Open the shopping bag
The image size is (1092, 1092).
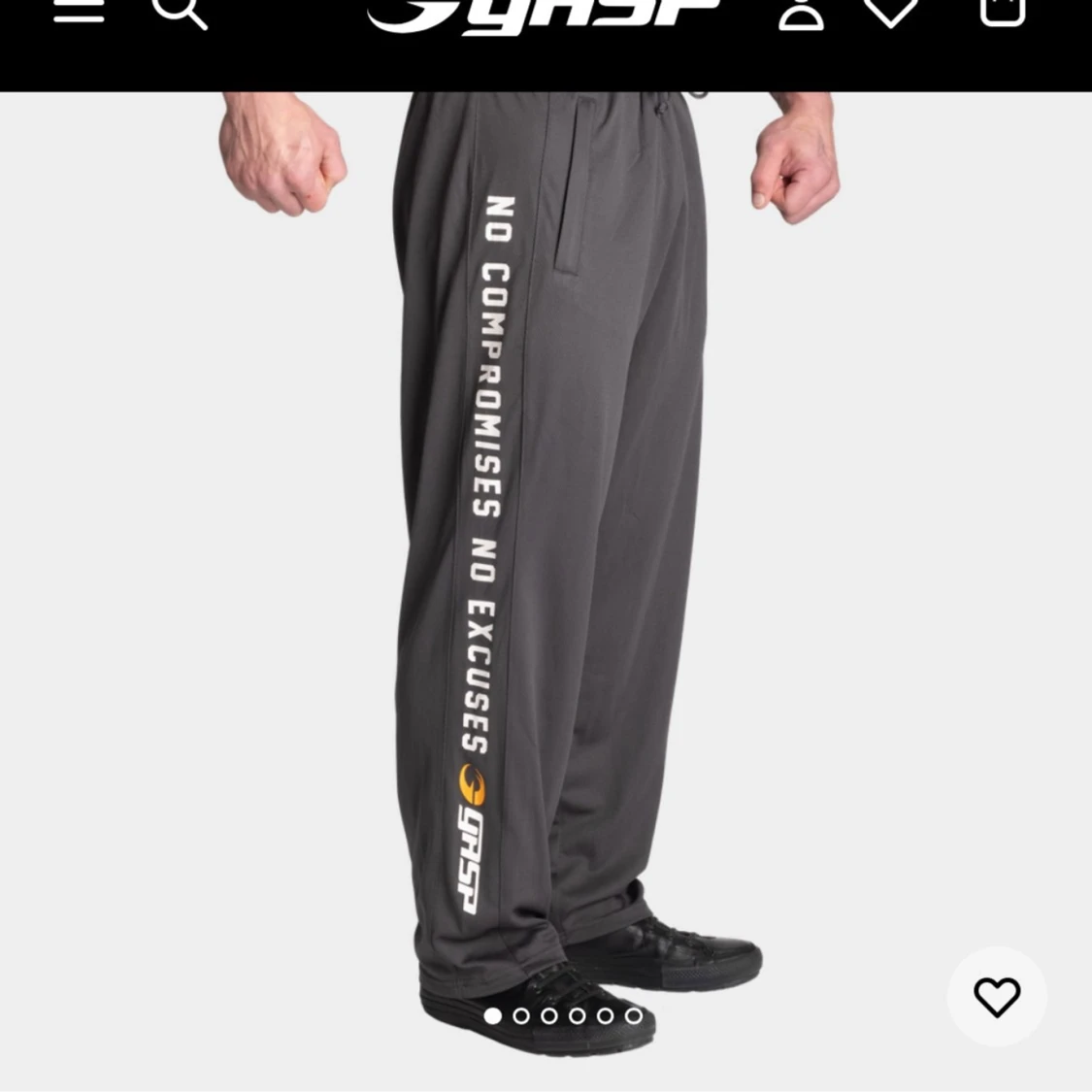click(x=1003, y=10)
